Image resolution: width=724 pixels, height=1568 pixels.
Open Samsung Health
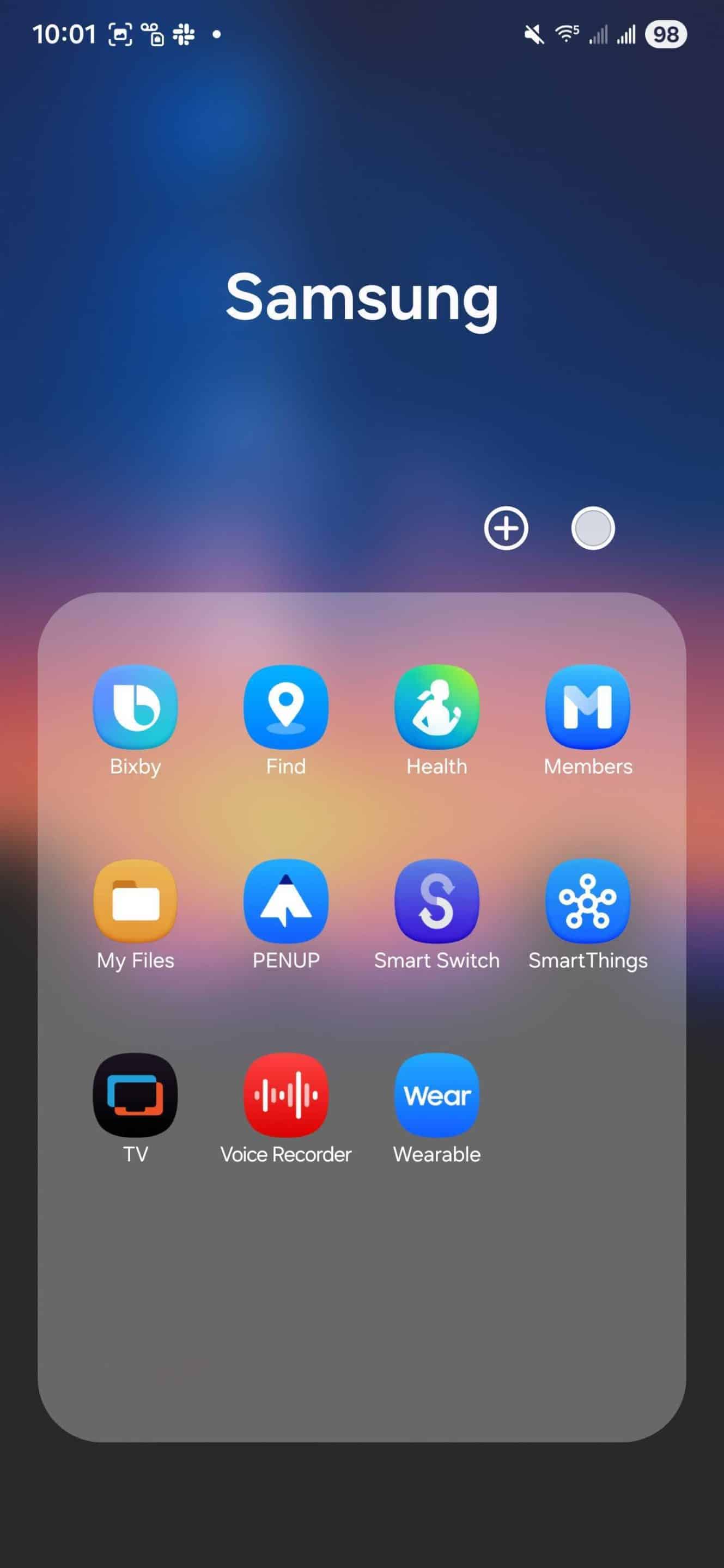coord(436,707)
